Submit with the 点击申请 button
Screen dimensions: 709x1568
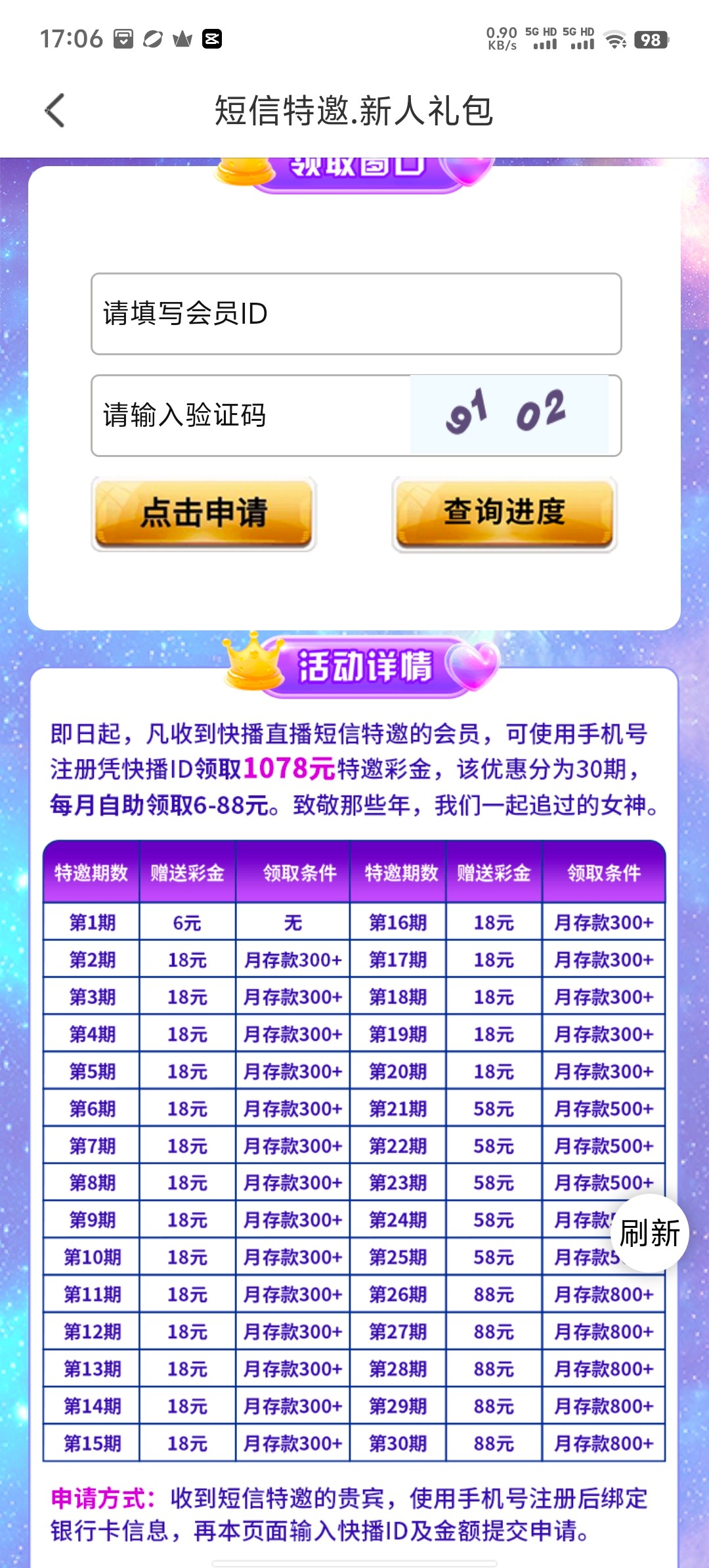coord(204,513)
